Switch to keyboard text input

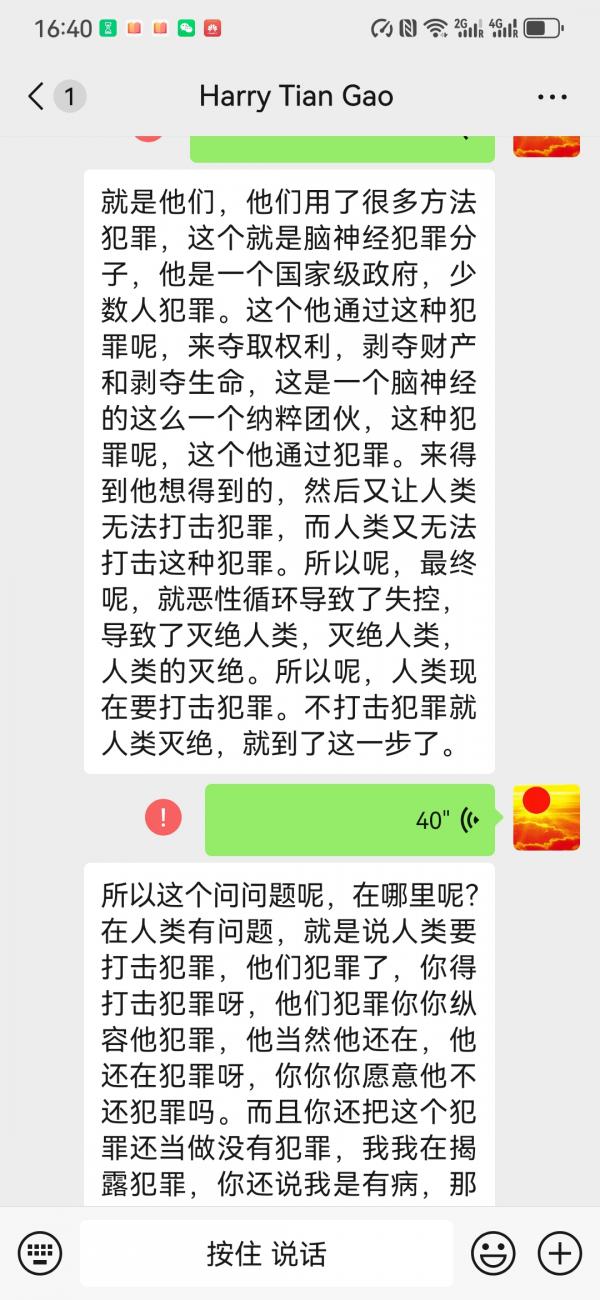[x=40, y=1253]
